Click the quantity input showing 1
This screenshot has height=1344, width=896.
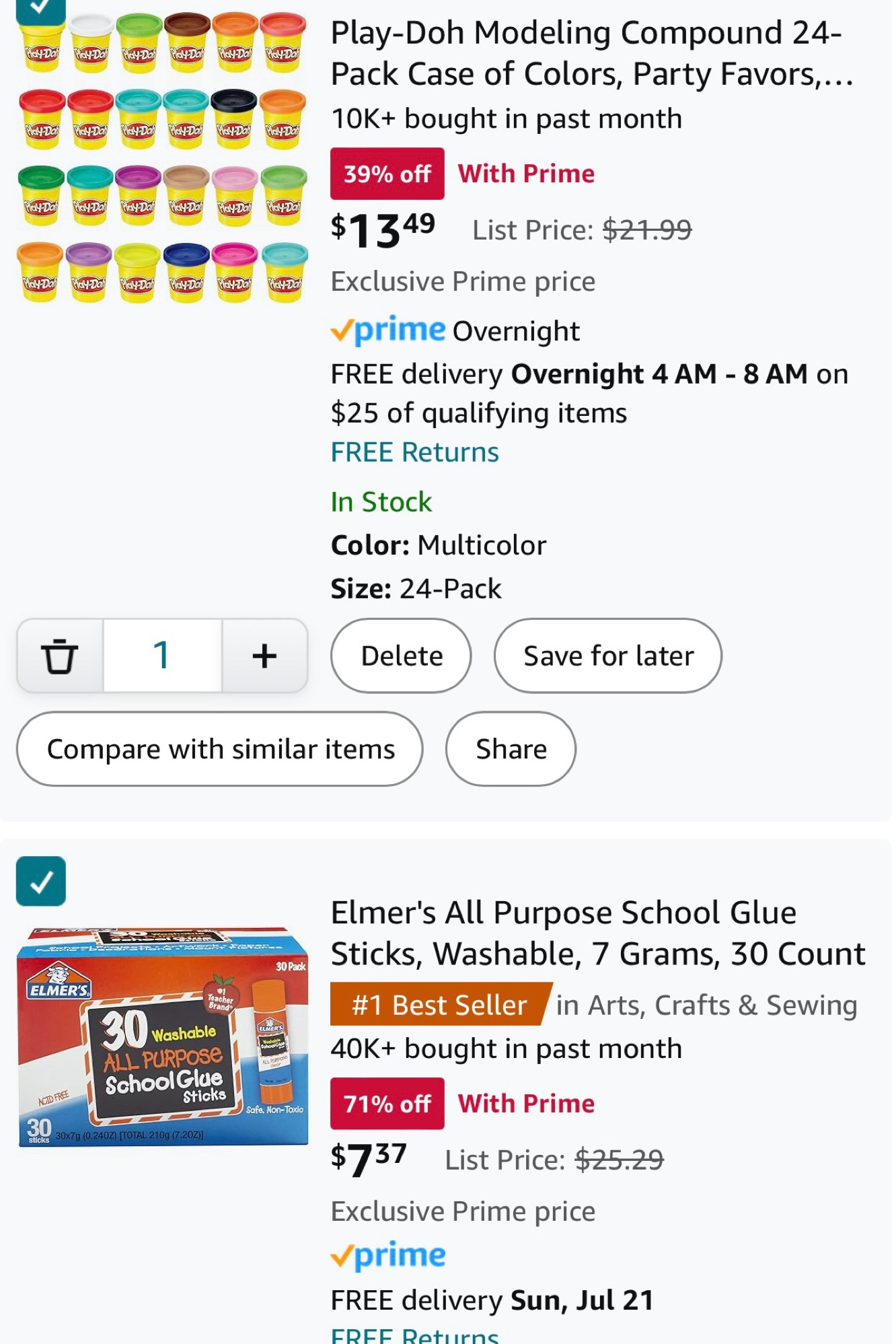pos(162,656)
